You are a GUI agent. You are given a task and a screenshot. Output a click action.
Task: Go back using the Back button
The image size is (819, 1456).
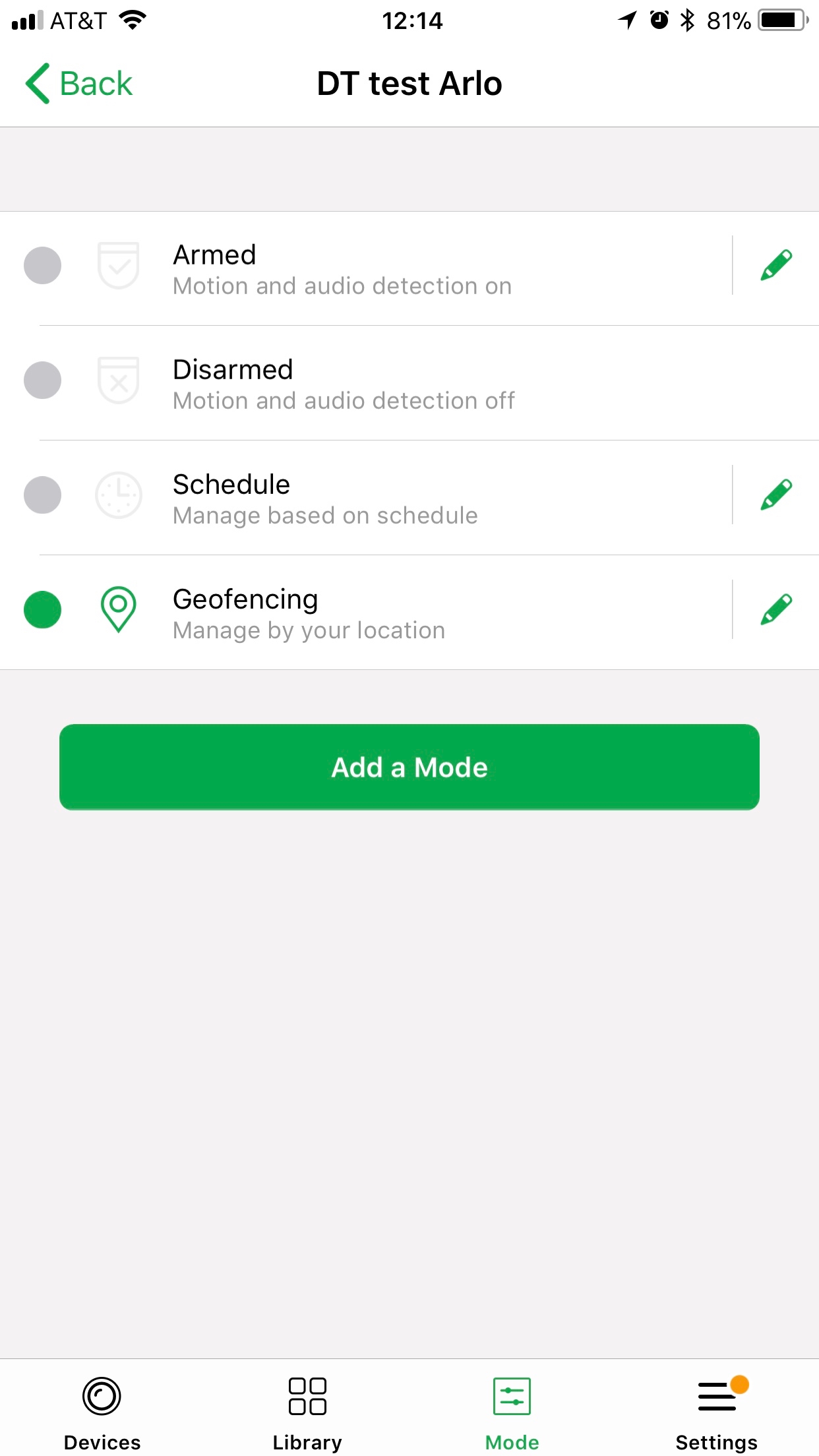(79, 84)
